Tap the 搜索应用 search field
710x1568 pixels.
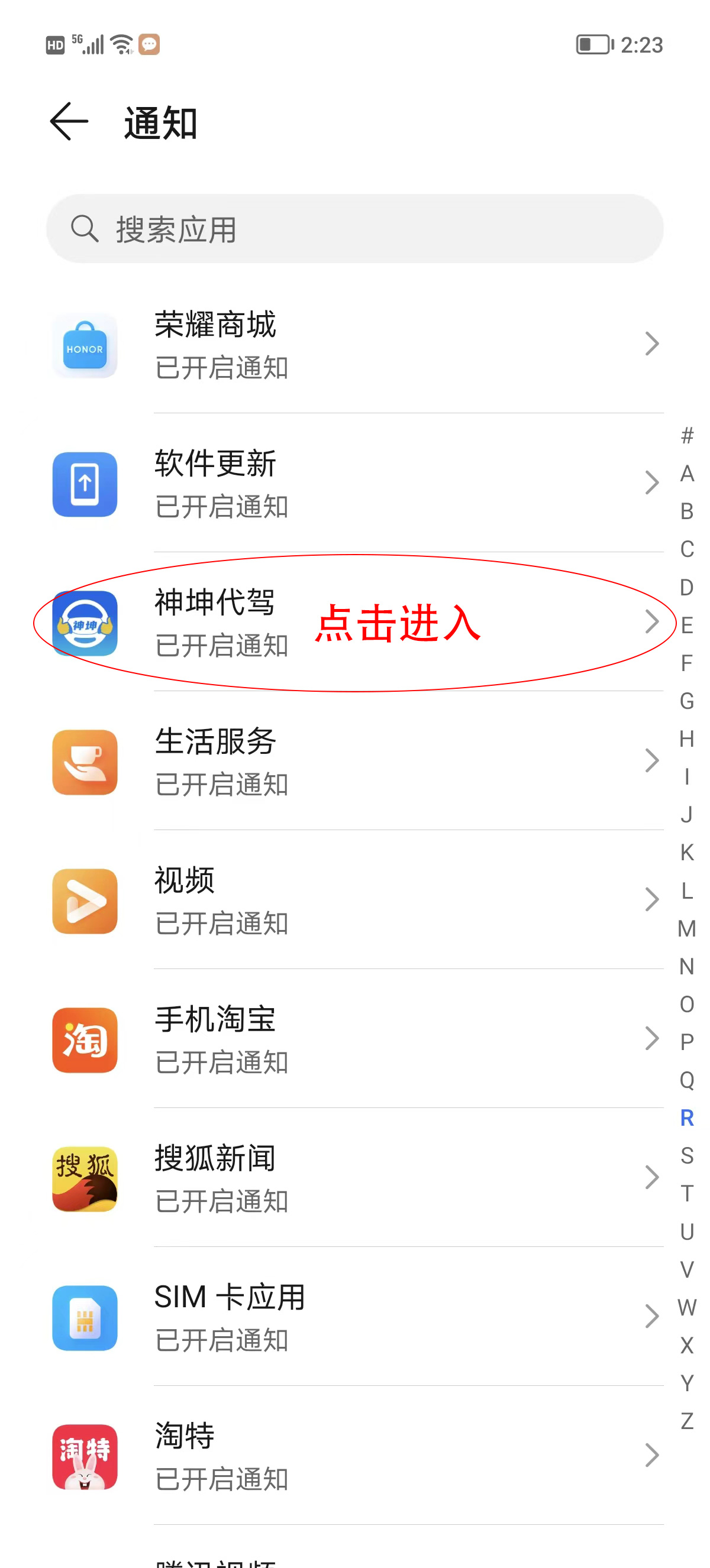coord(354,229)
